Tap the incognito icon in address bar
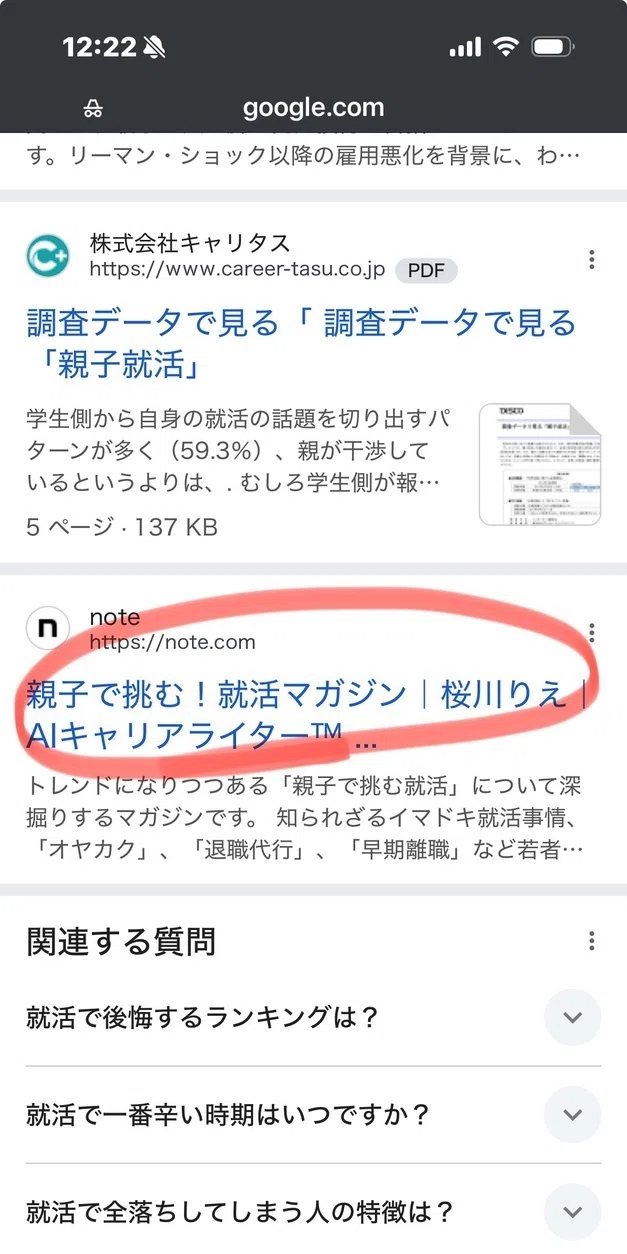 pyautogui.click(x=93, y=109)
